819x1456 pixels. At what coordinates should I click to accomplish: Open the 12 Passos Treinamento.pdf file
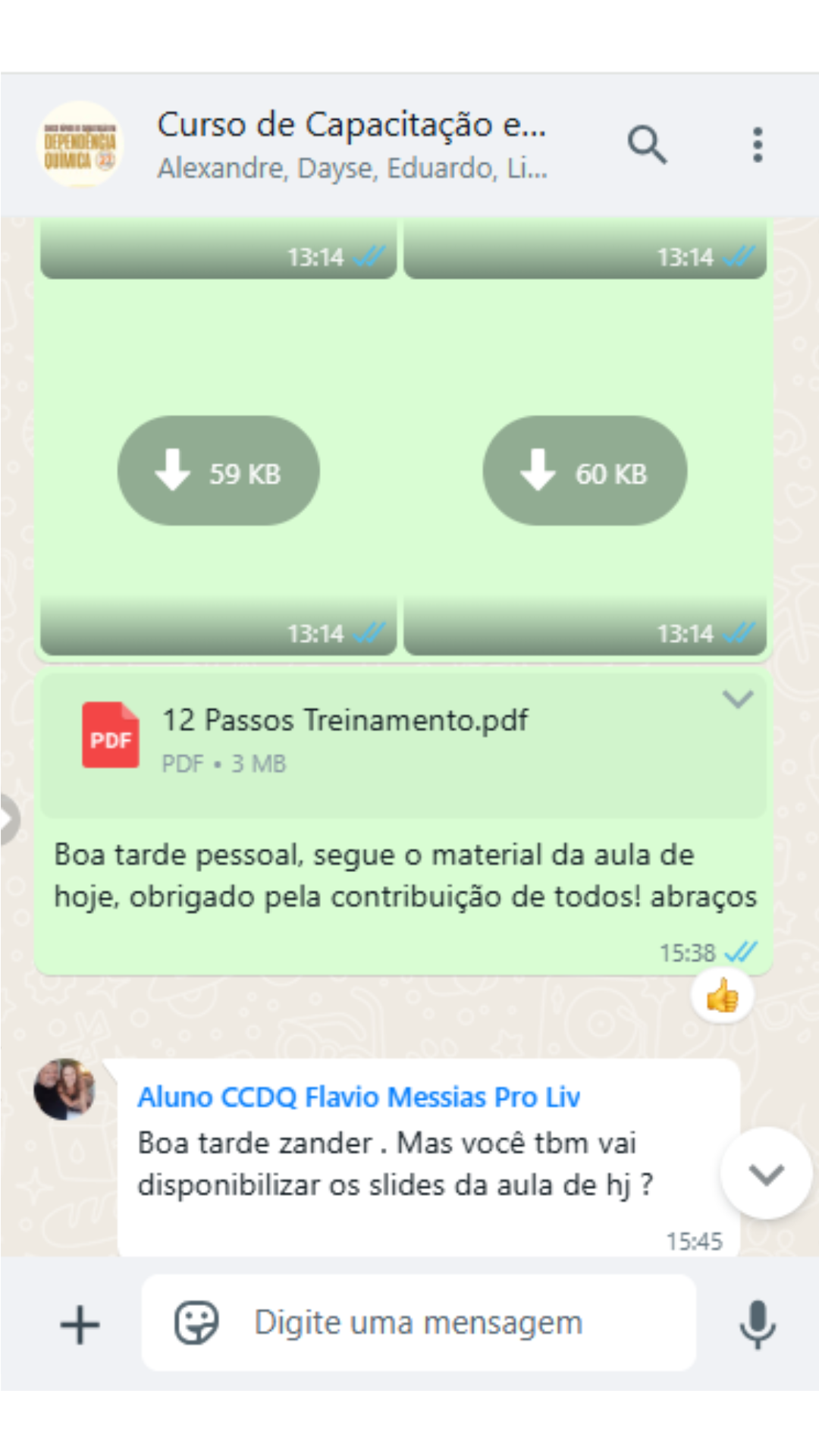point(345,720)
